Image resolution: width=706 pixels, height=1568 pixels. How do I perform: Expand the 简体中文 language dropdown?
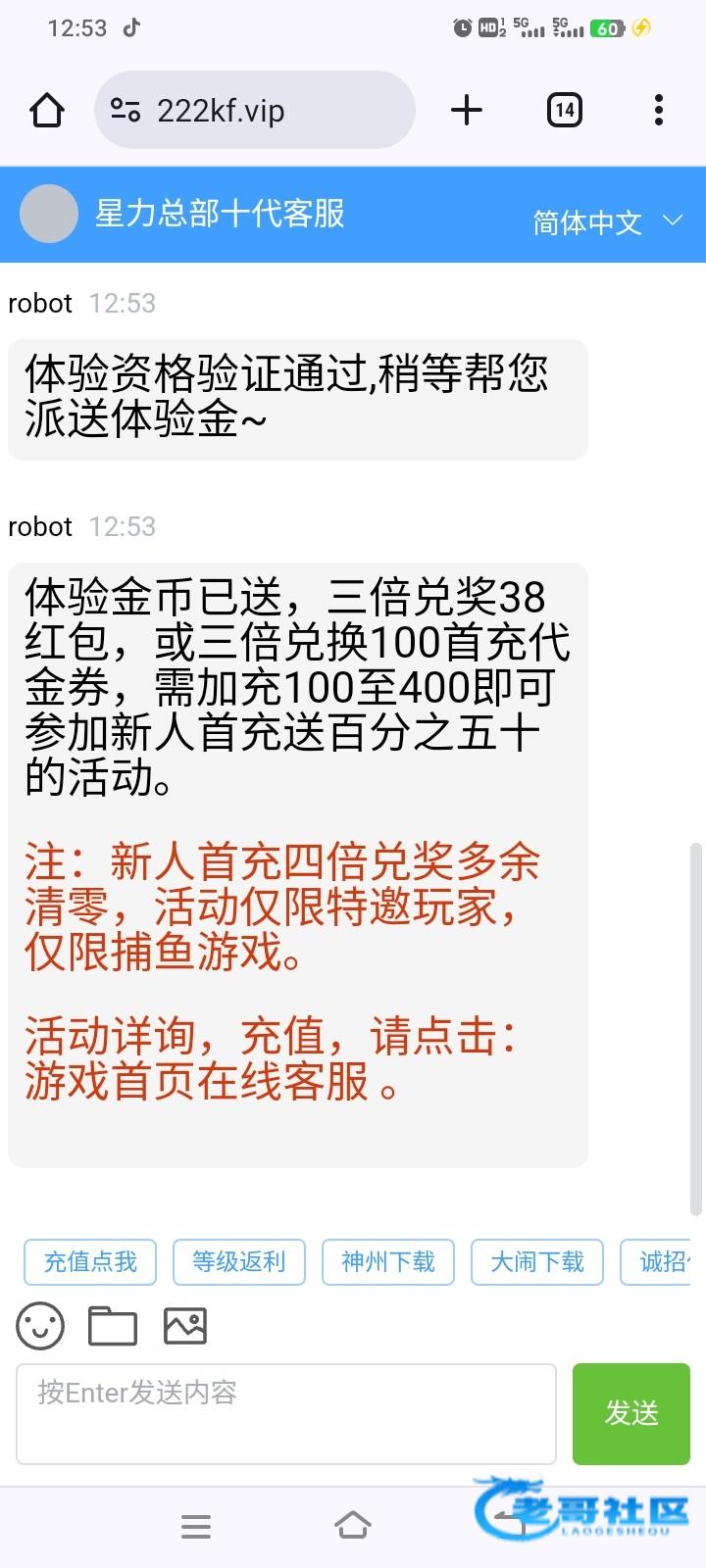pyautogui.click(x=603, y=221)
